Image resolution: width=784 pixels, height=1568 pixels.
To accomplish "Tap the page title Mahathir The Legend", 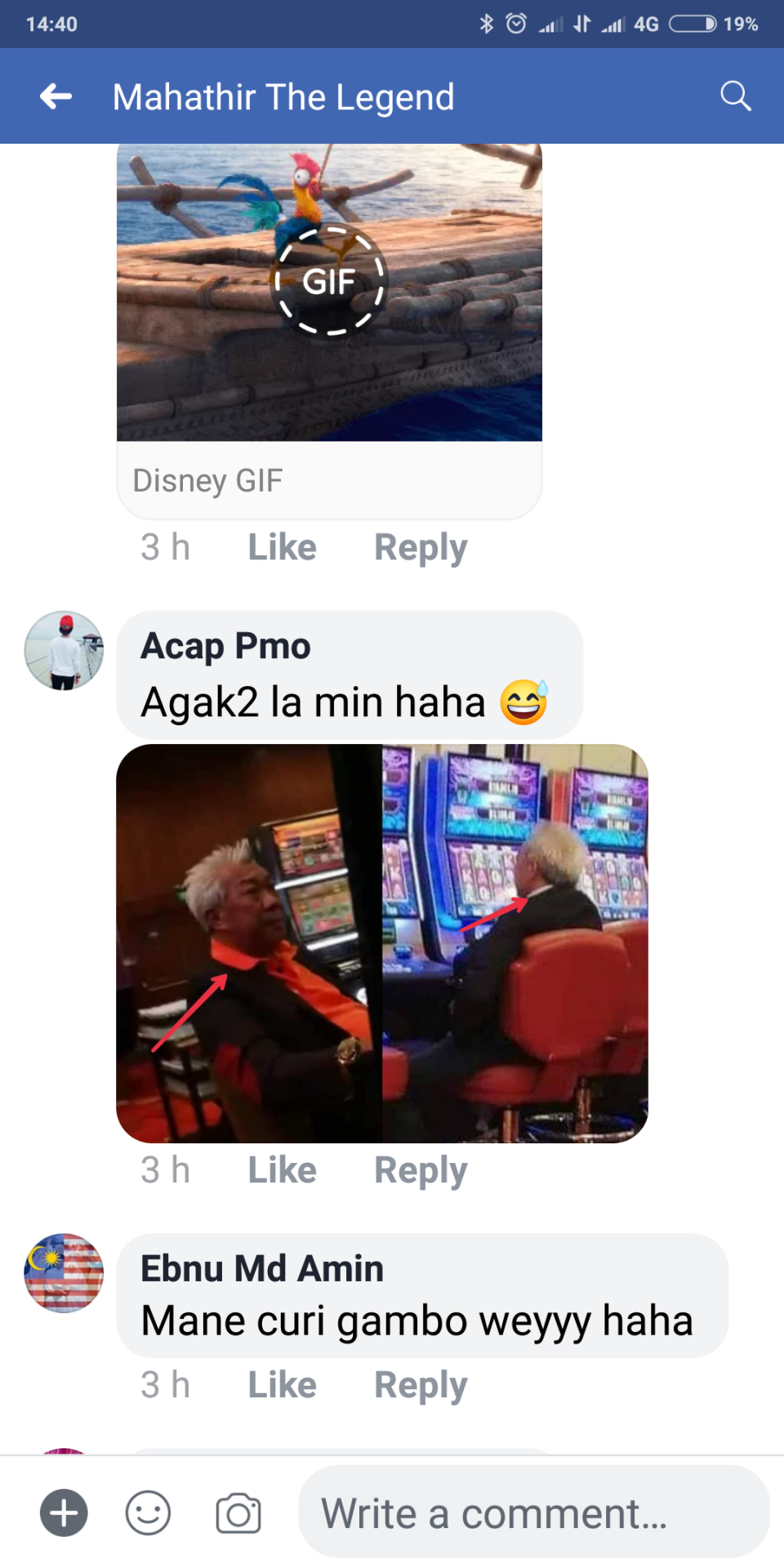I will tap(283, 96).
